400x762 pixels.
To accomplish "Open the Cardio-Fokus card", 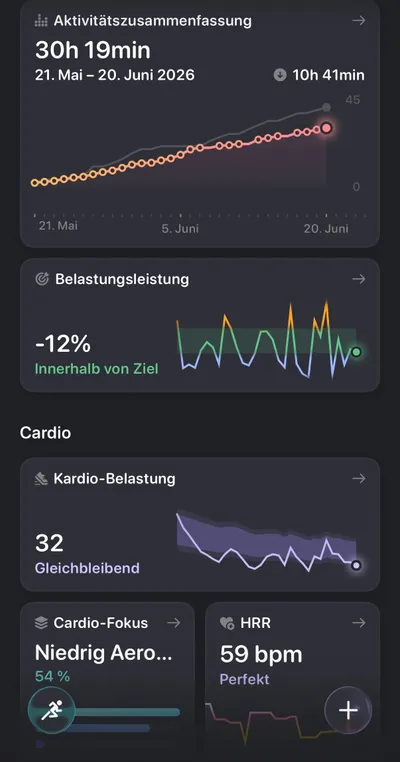I will (107, 680).
